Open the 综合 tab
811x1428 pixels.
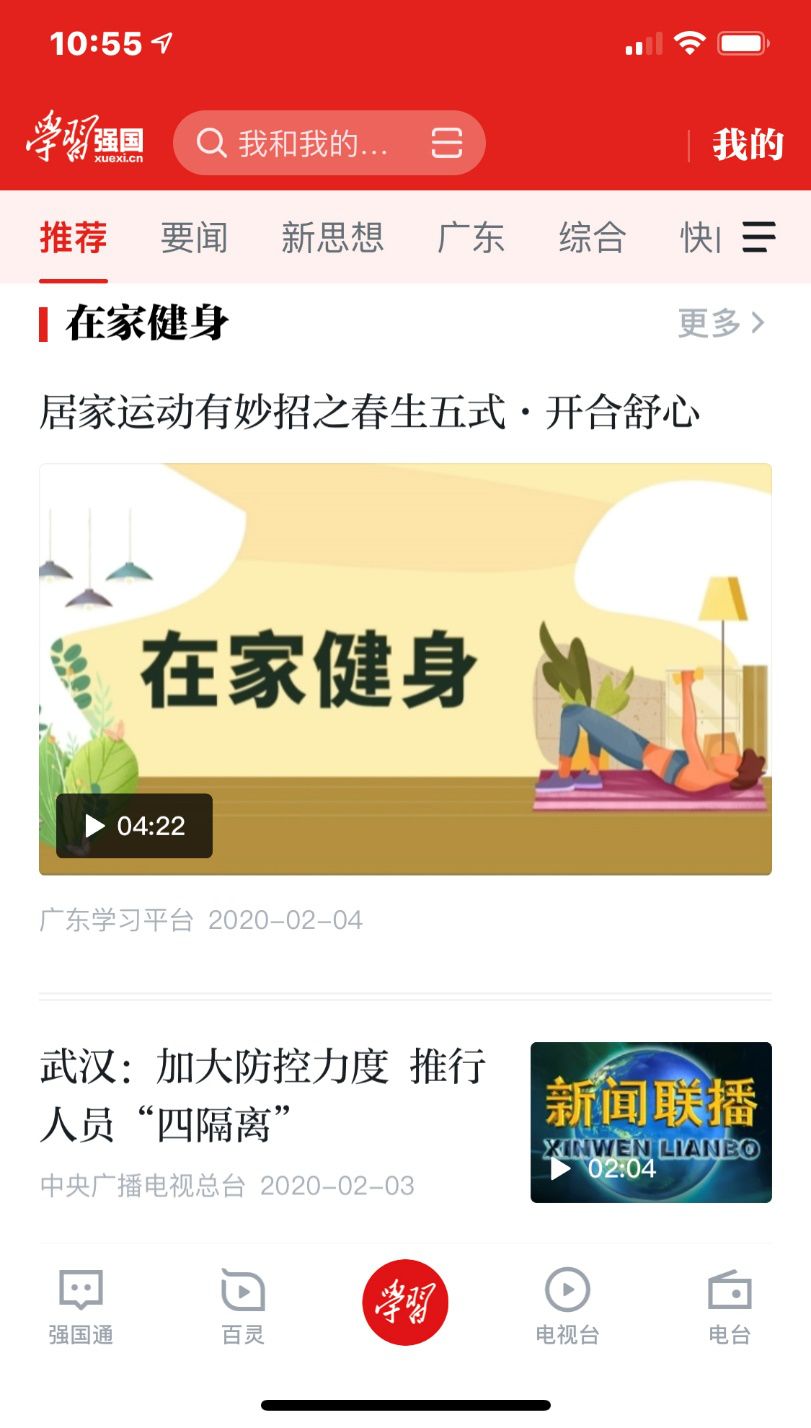(x=592, y=238)
